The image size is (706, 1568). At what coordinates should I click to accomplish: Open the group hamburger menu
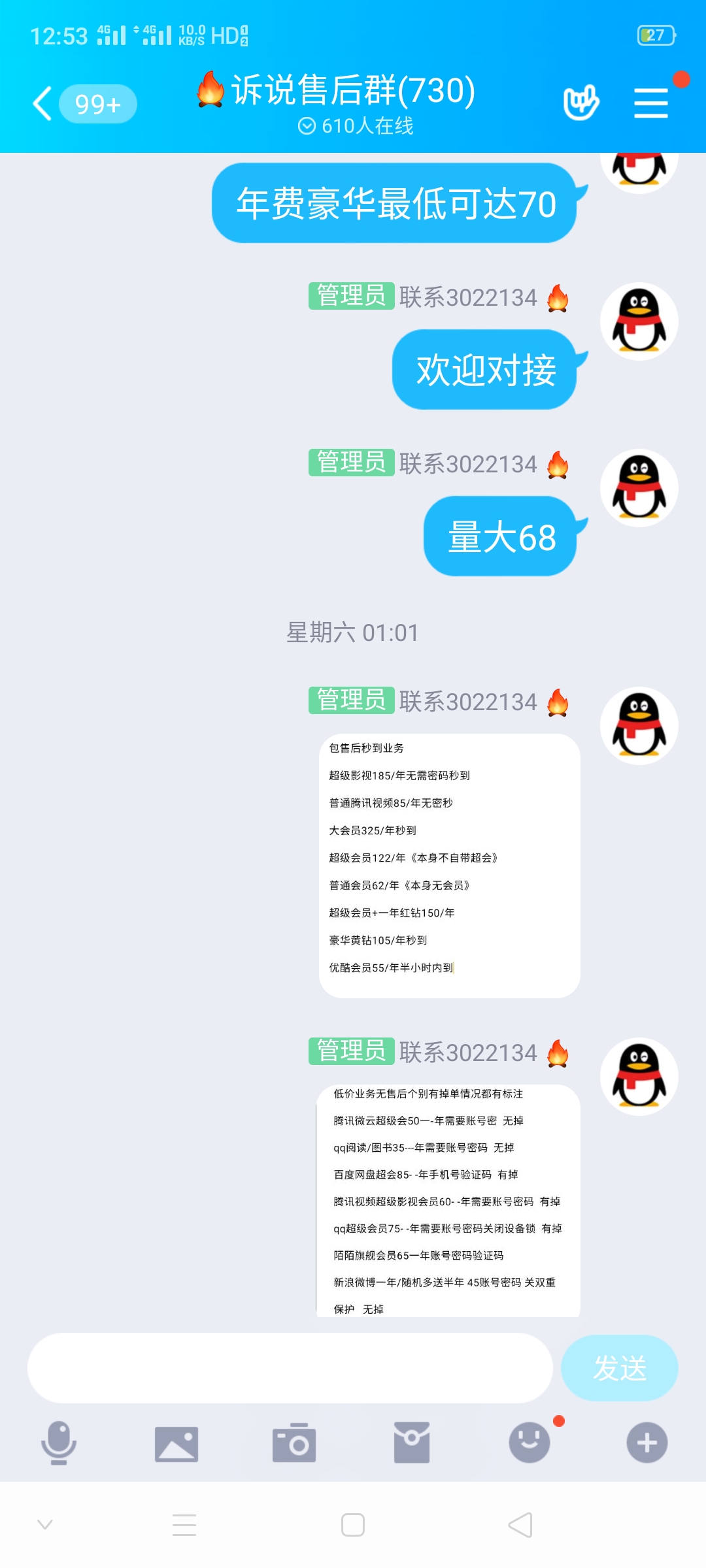pos(651,103)
